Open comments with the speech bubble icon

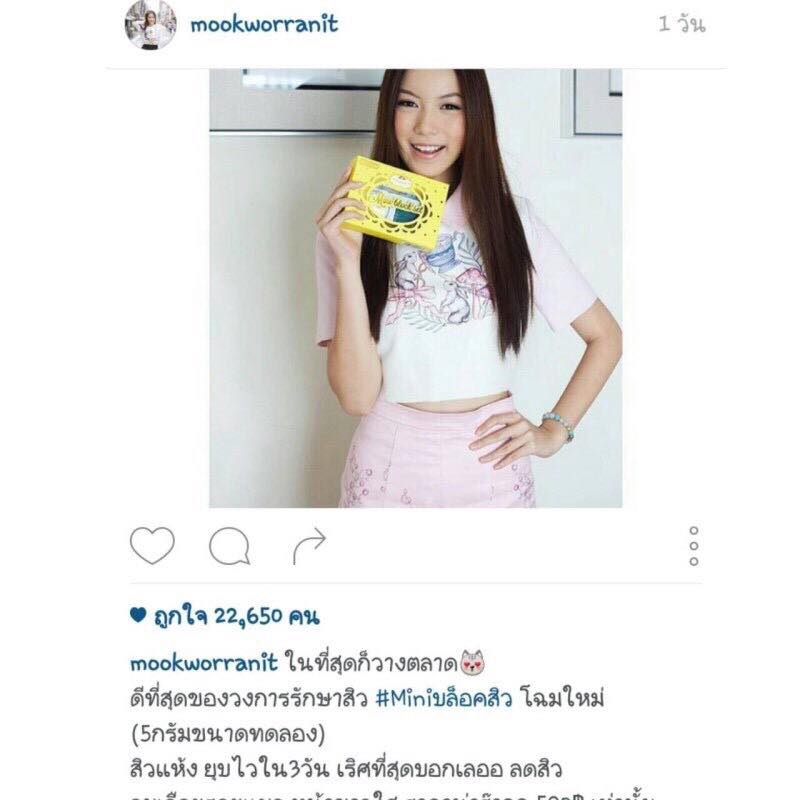(x=229, y=546)
